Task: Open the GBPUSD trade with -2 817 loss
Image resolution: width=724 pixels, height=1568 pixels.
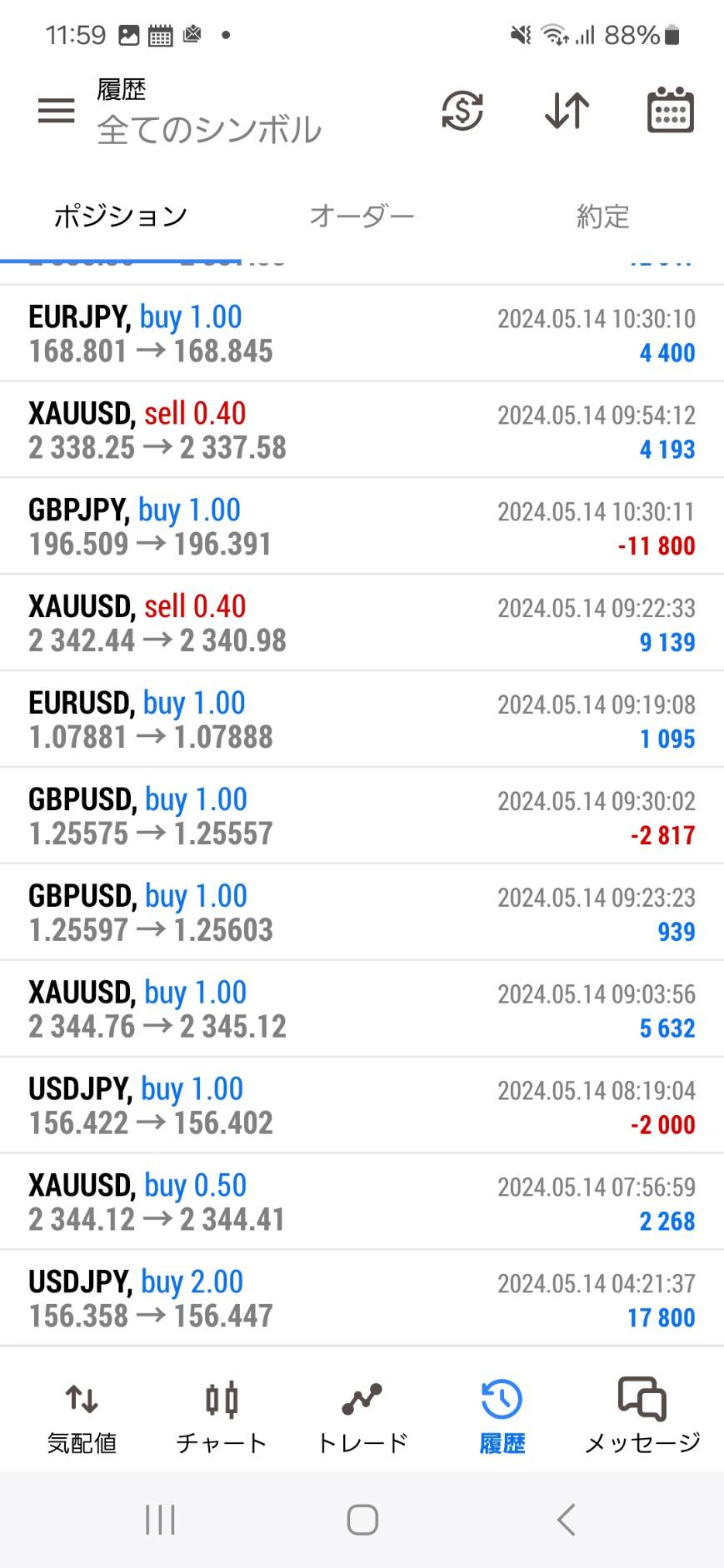Action: click(362, 817)
